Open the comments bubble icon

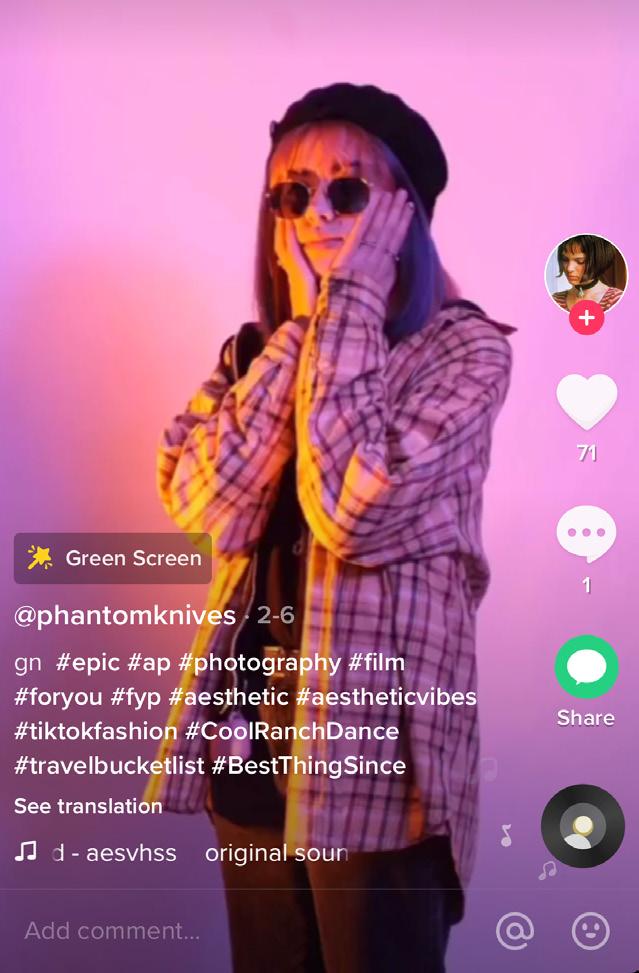[586, 534]
